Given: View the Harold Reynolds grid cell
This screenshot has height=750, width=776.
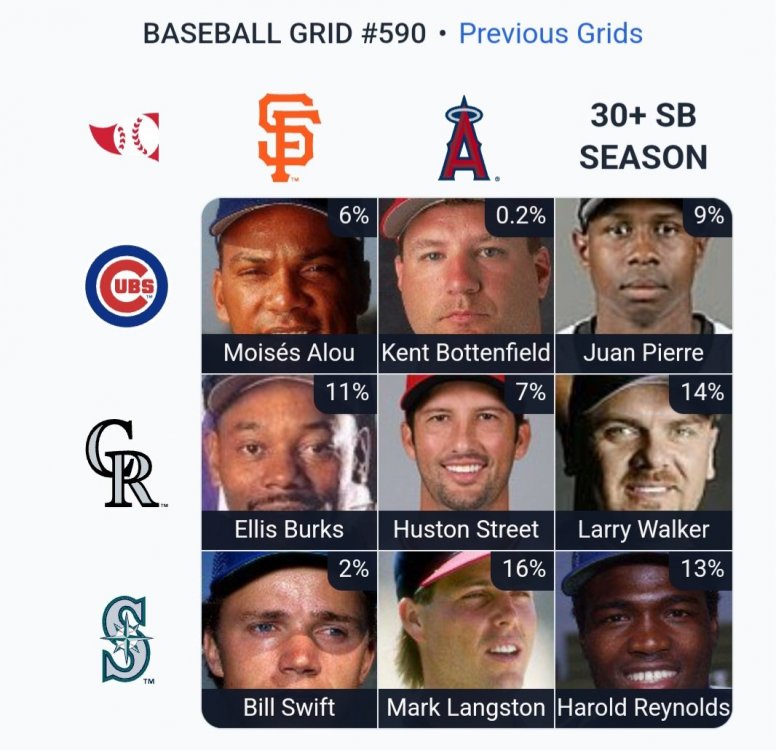Looking at the screenshot, I should pos(643,639).
